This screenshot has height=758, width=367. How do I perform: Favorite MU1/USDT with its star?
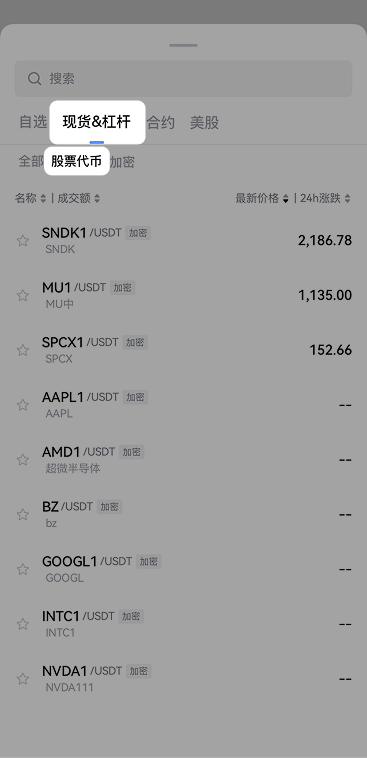23,295
